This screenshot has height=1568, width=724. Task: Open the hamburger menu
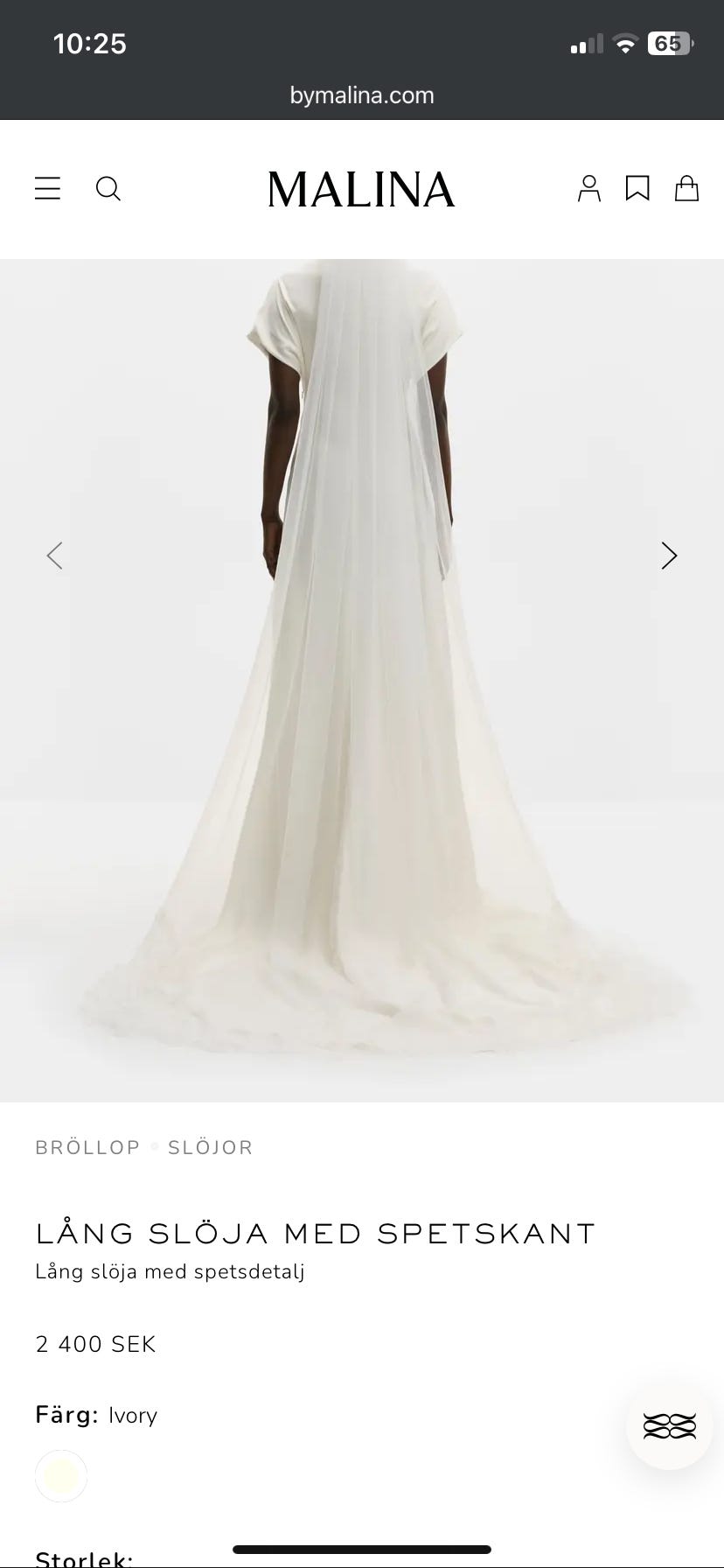tap(48, 189)
